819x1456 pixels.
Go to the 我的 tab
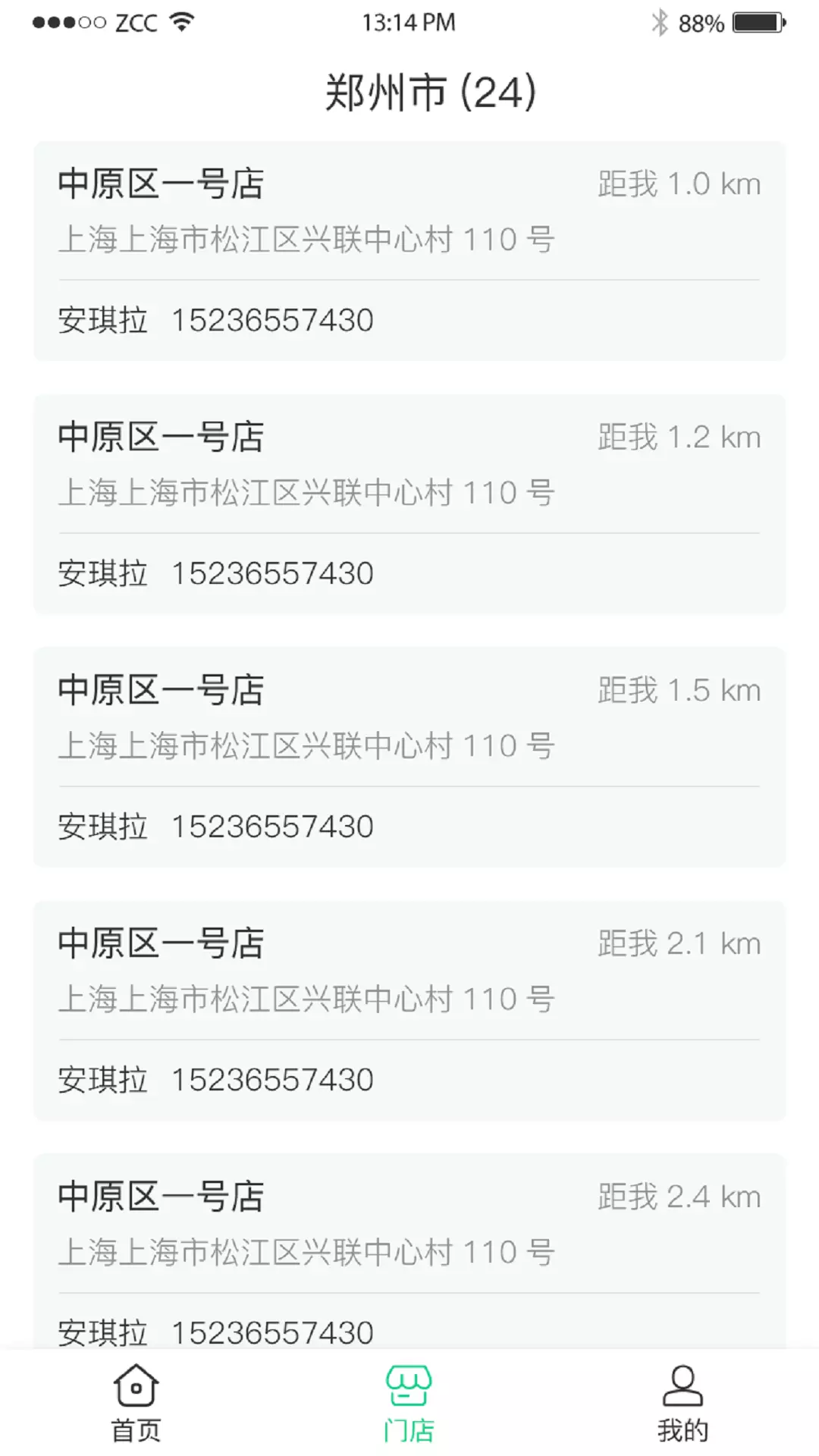point(682,1403)
